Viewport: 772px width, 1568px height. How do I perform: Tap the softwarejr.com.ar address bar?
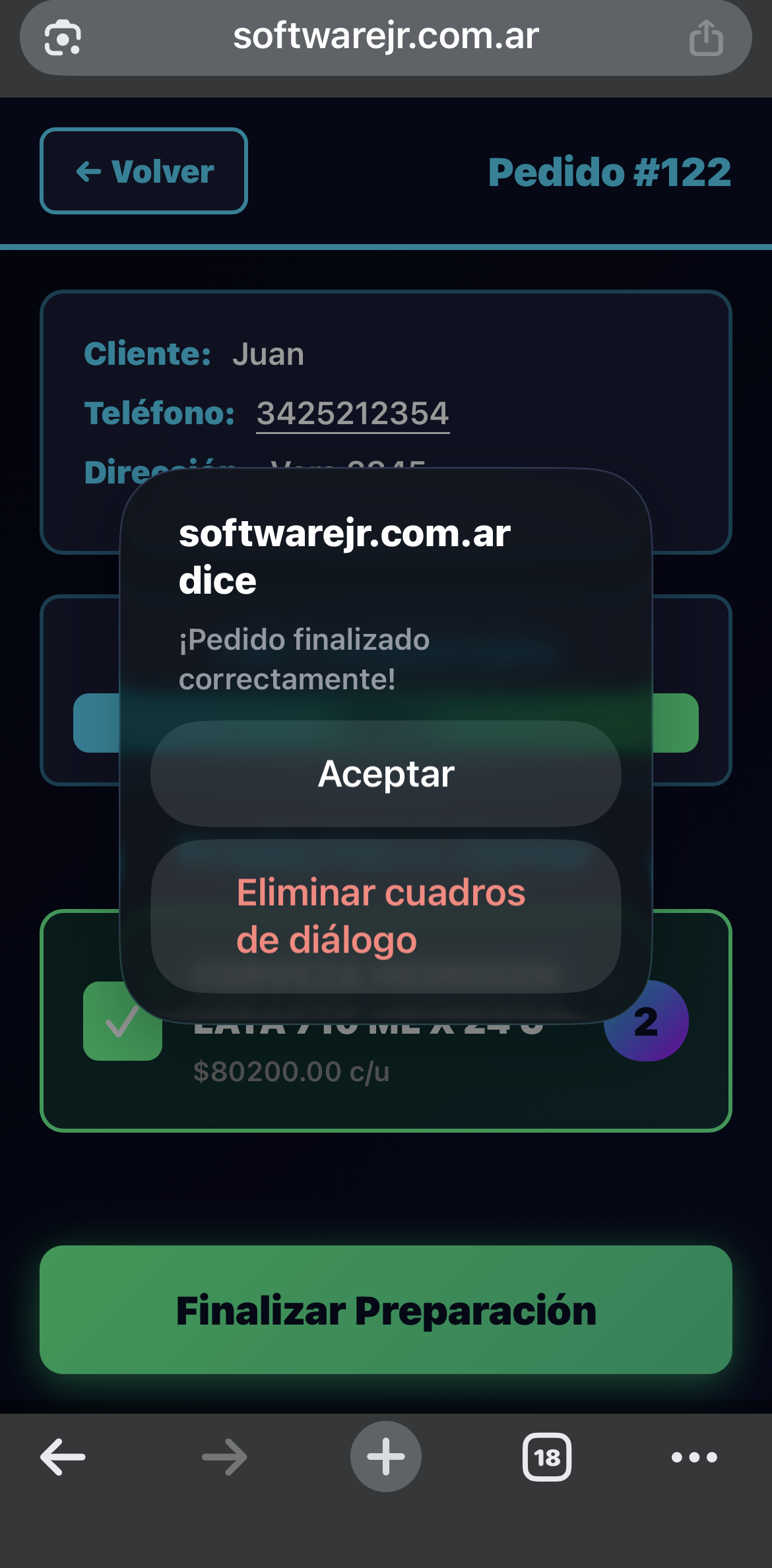tap(386, 38)
